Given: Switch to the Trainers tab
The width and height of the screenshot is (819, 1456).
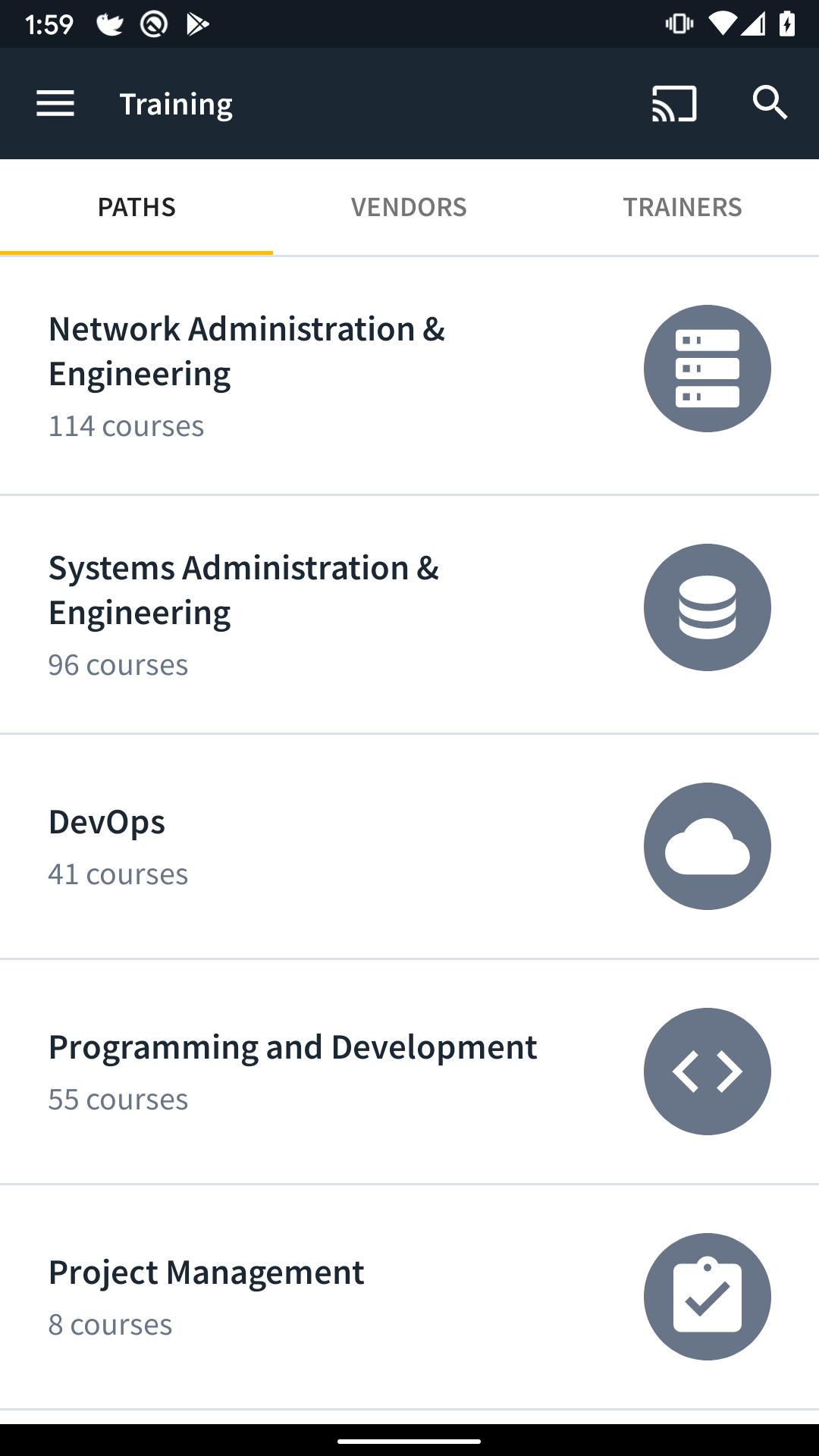Looking at the screenshot, I should tap(682, 207).
